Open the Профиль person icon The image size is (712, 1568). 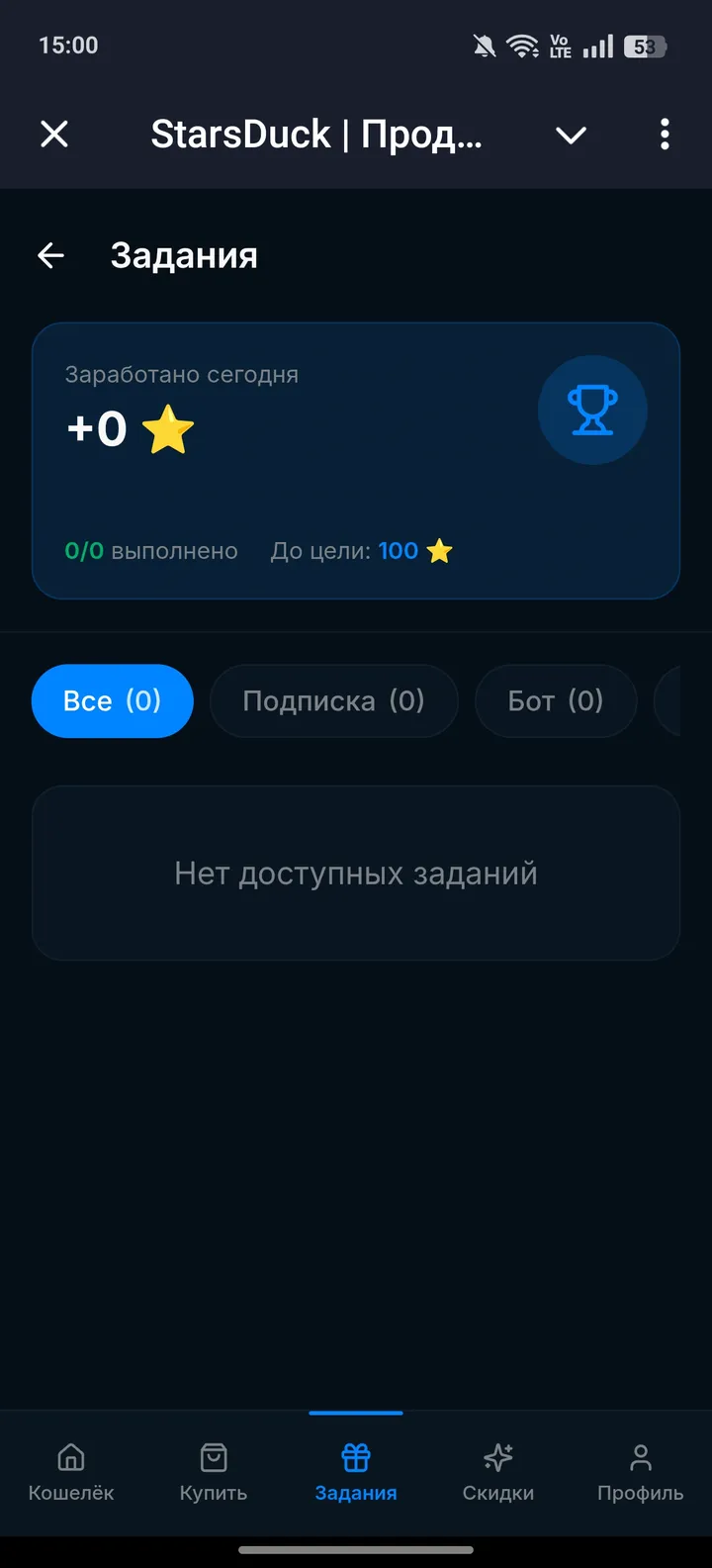[639, 1455]
